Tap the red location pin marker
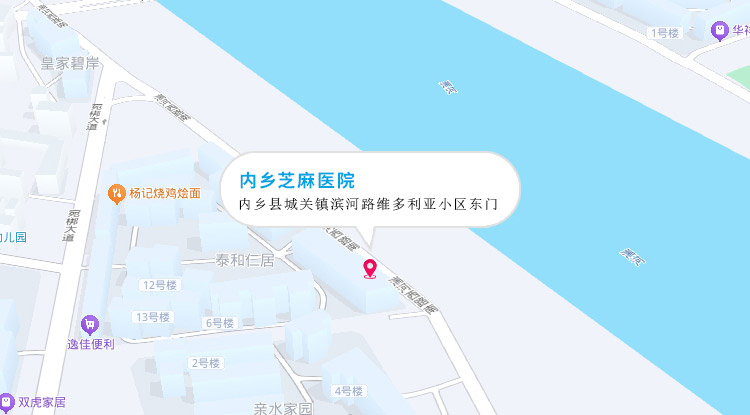The image size is (750, 415). pyautogui.click(x=370, y=268)
